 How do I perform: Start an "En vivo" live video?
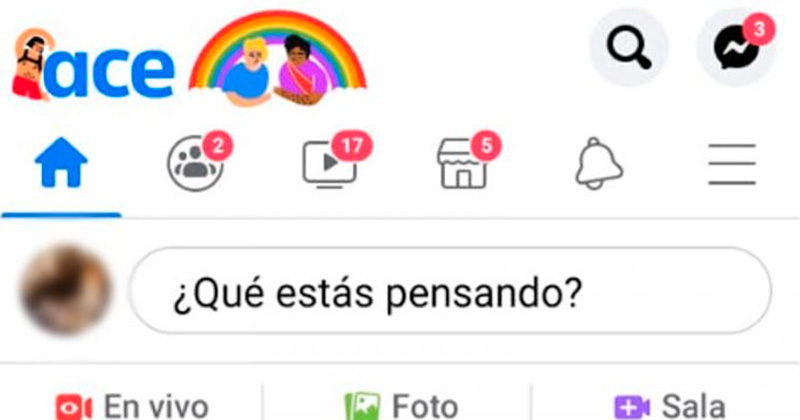pos(132,405)
